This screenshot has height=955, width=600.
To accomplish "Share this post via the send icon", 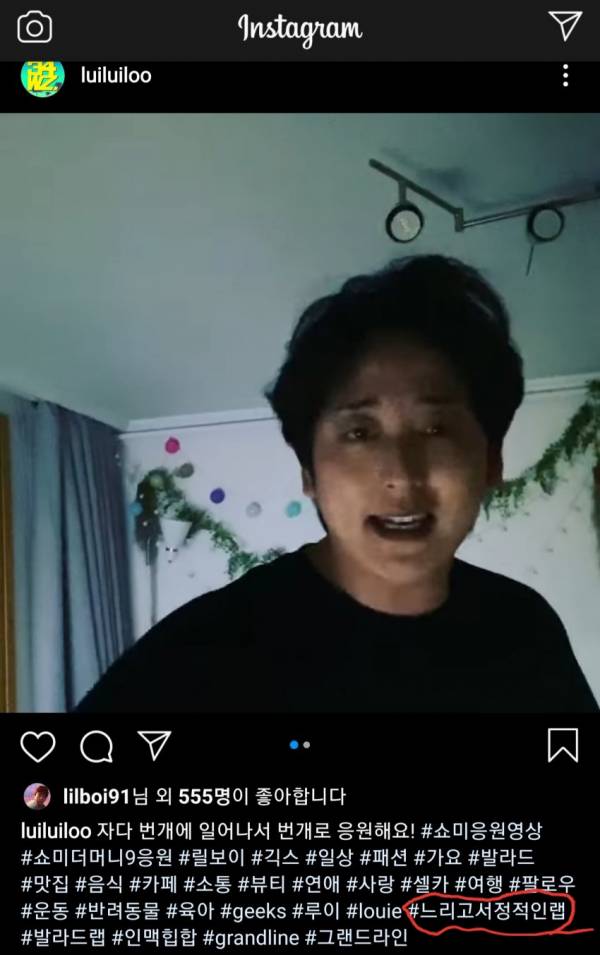I will [x=153, y=745].
